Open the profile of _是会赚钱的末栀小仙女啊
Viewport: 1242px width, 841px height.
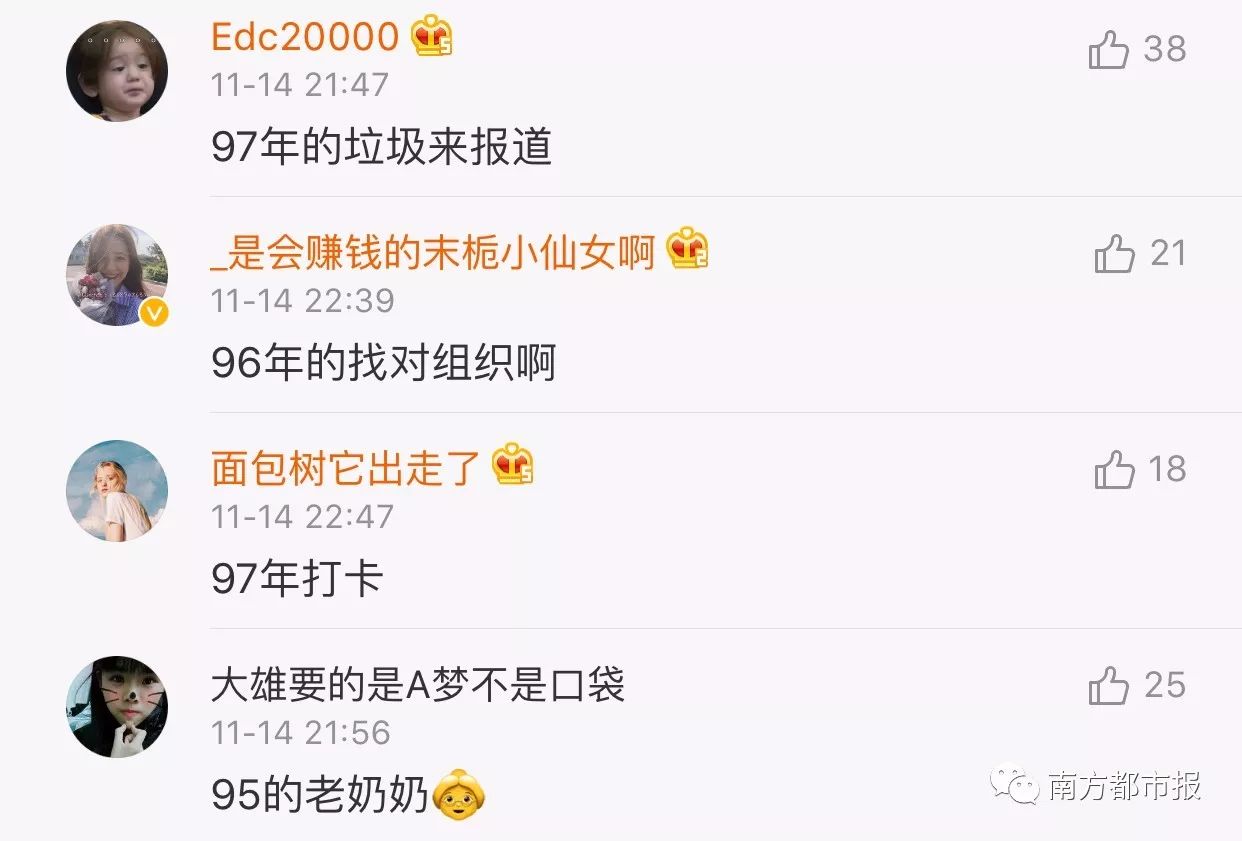pyautogui.click(x=432, y=253)
